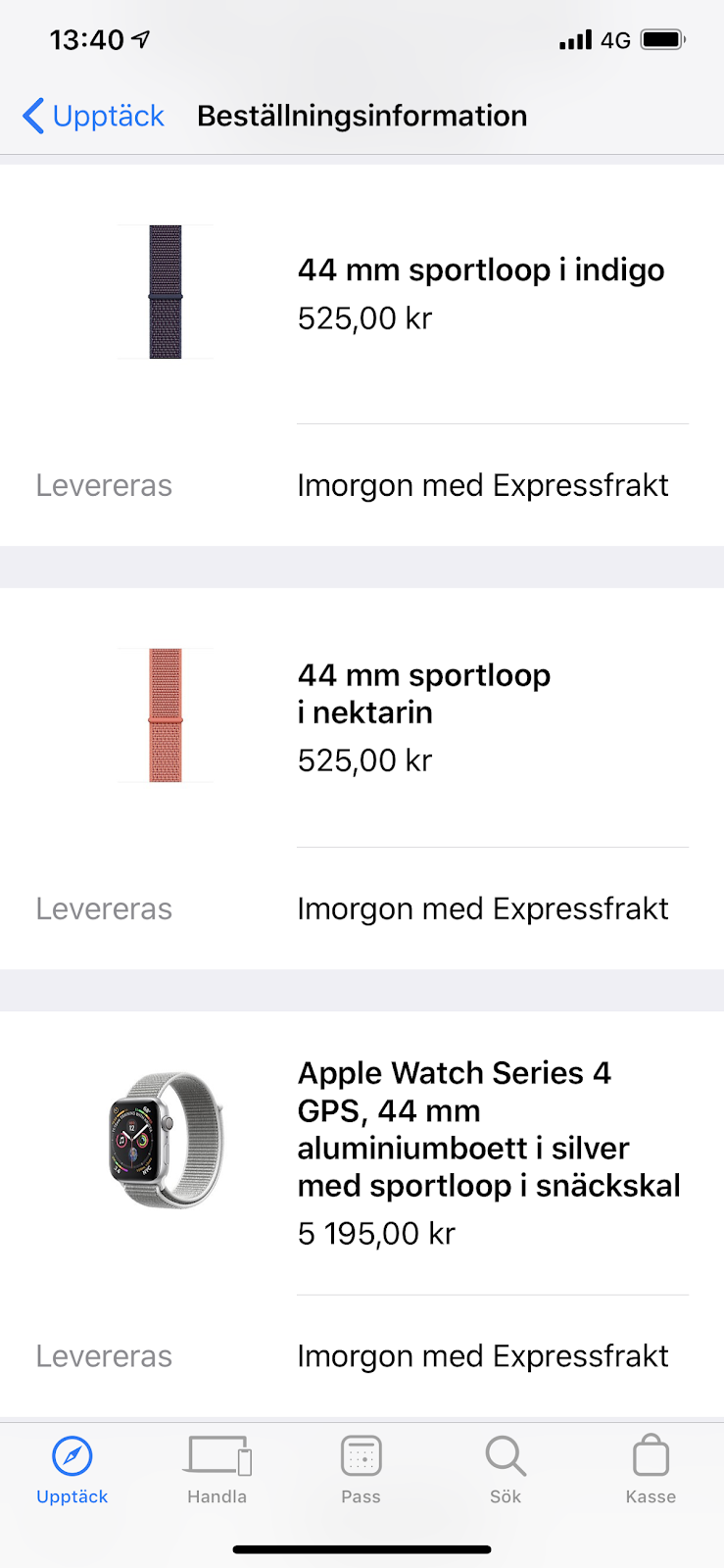Go back to Upptäck
The width and height of the screenshot is (724, 1568).
point(93,116)
